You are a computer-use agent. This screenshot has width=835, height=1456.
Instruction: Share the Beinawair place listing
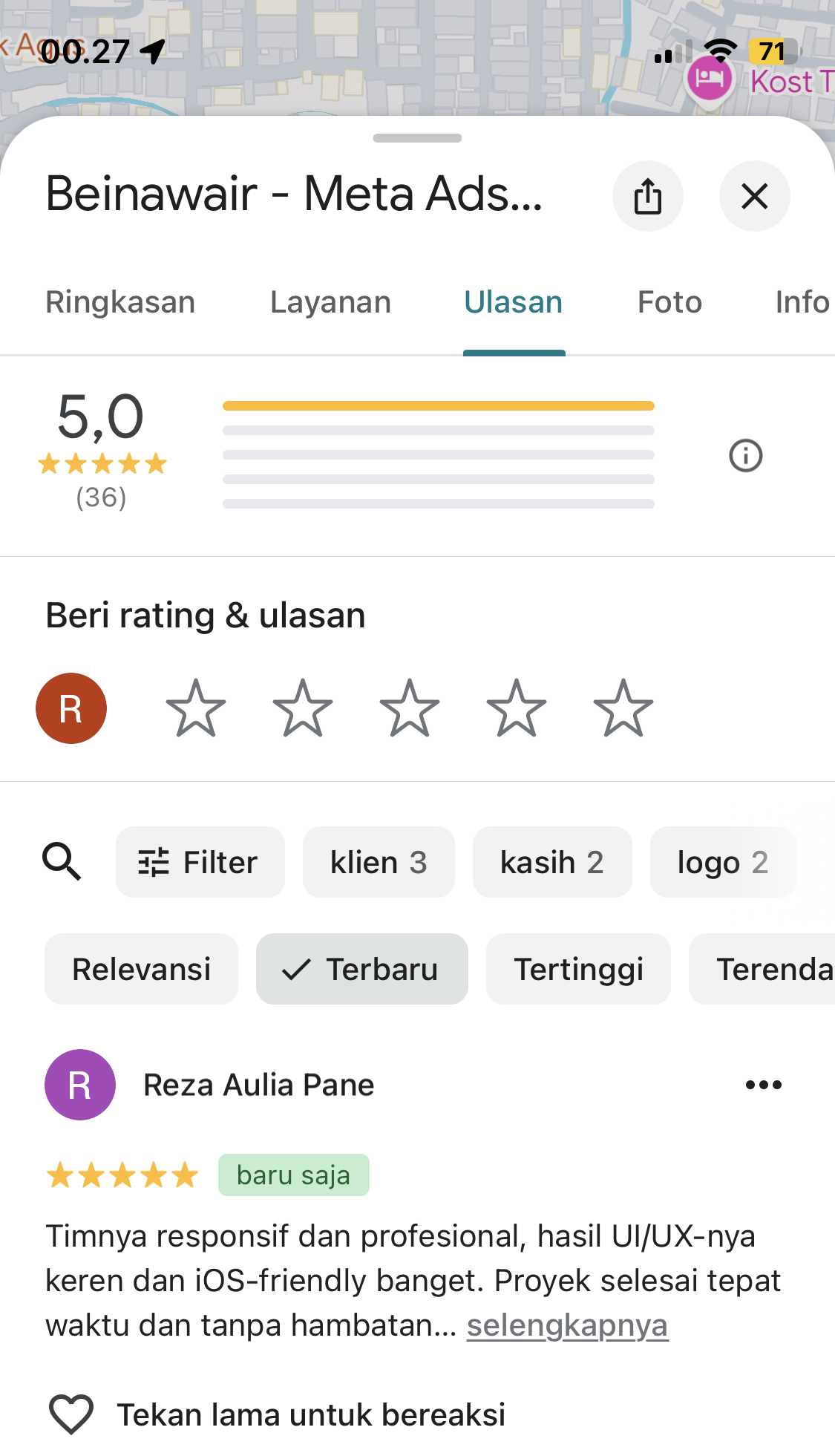coord(647,197)
